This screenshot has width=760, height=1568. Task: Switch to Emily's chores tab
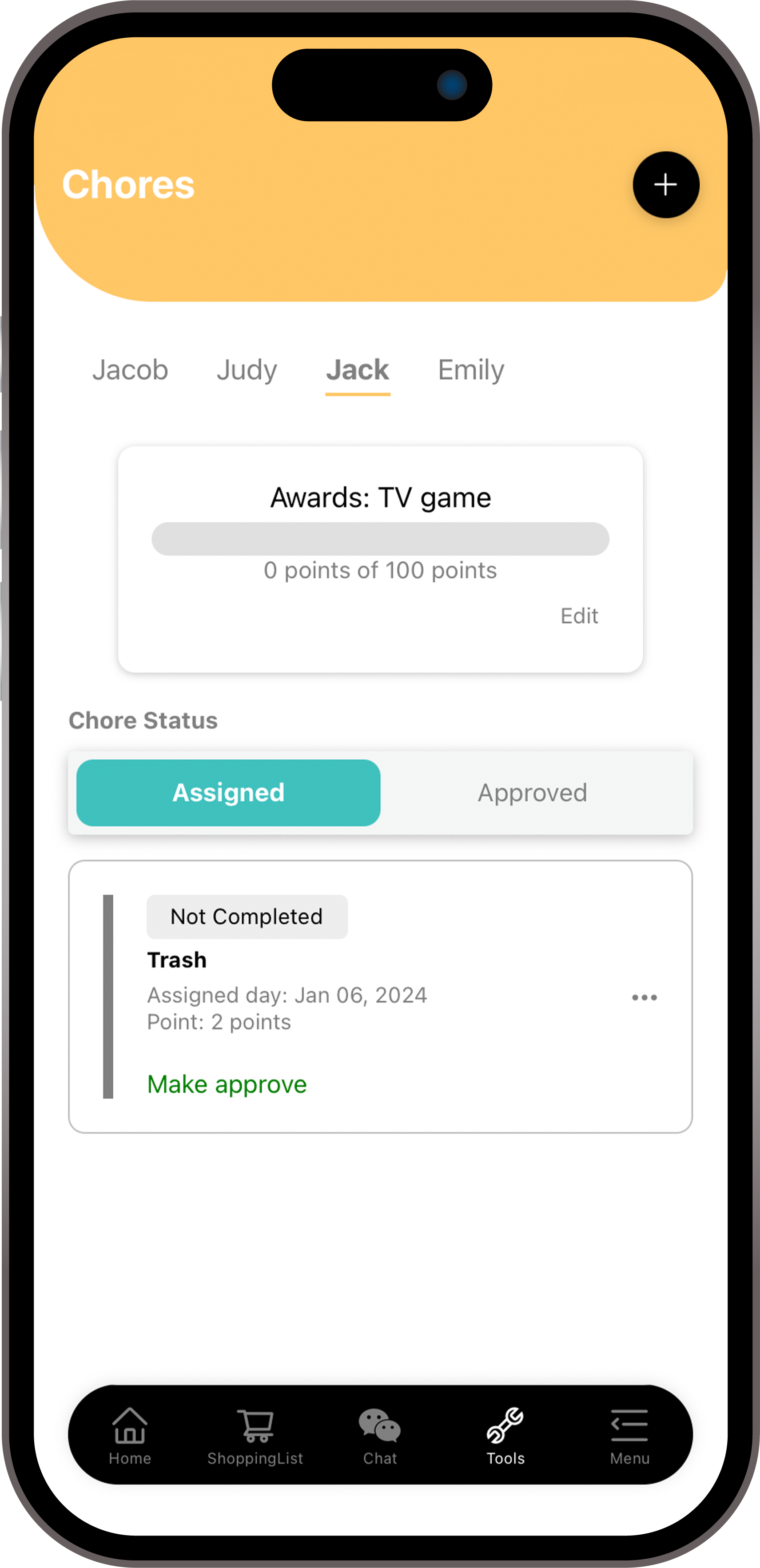[471, 370]
